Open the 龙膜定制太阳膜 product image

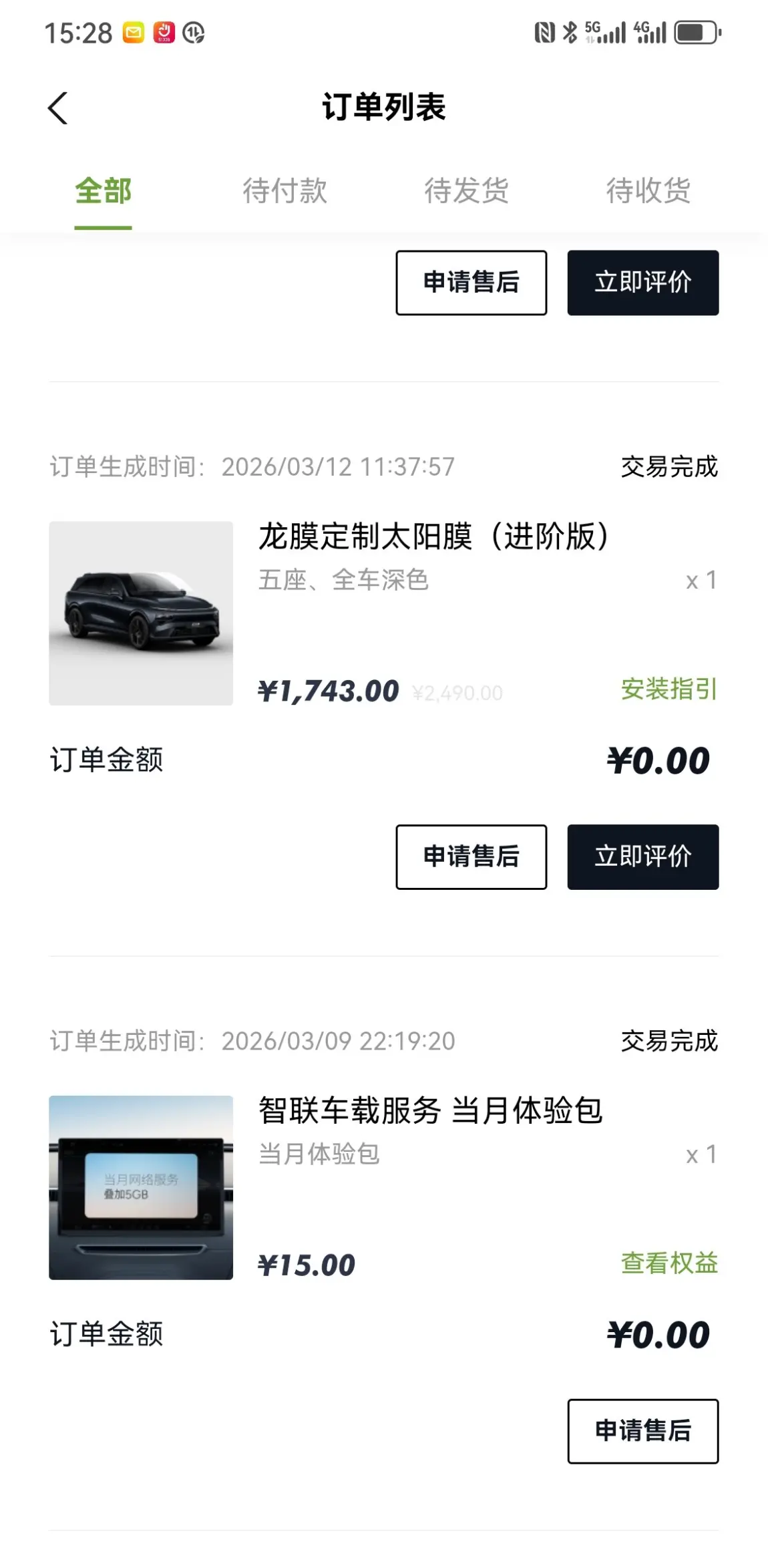141,613
